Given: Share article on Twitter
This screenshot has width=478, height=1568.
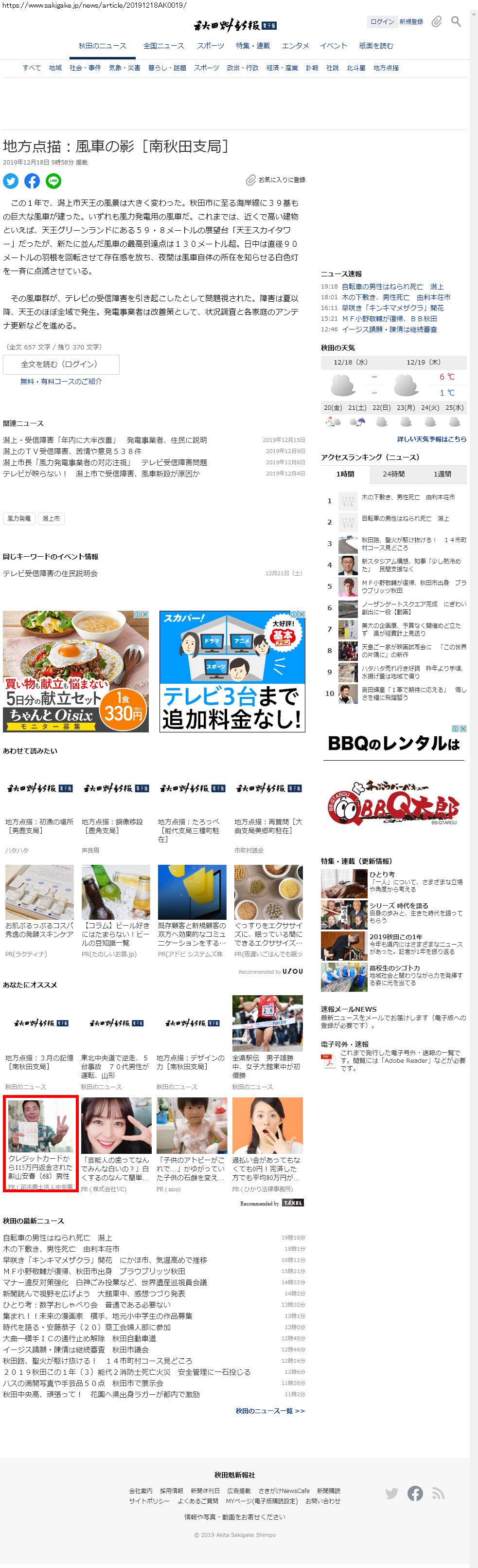Looking at the screenshot, I should pos(10,181).
